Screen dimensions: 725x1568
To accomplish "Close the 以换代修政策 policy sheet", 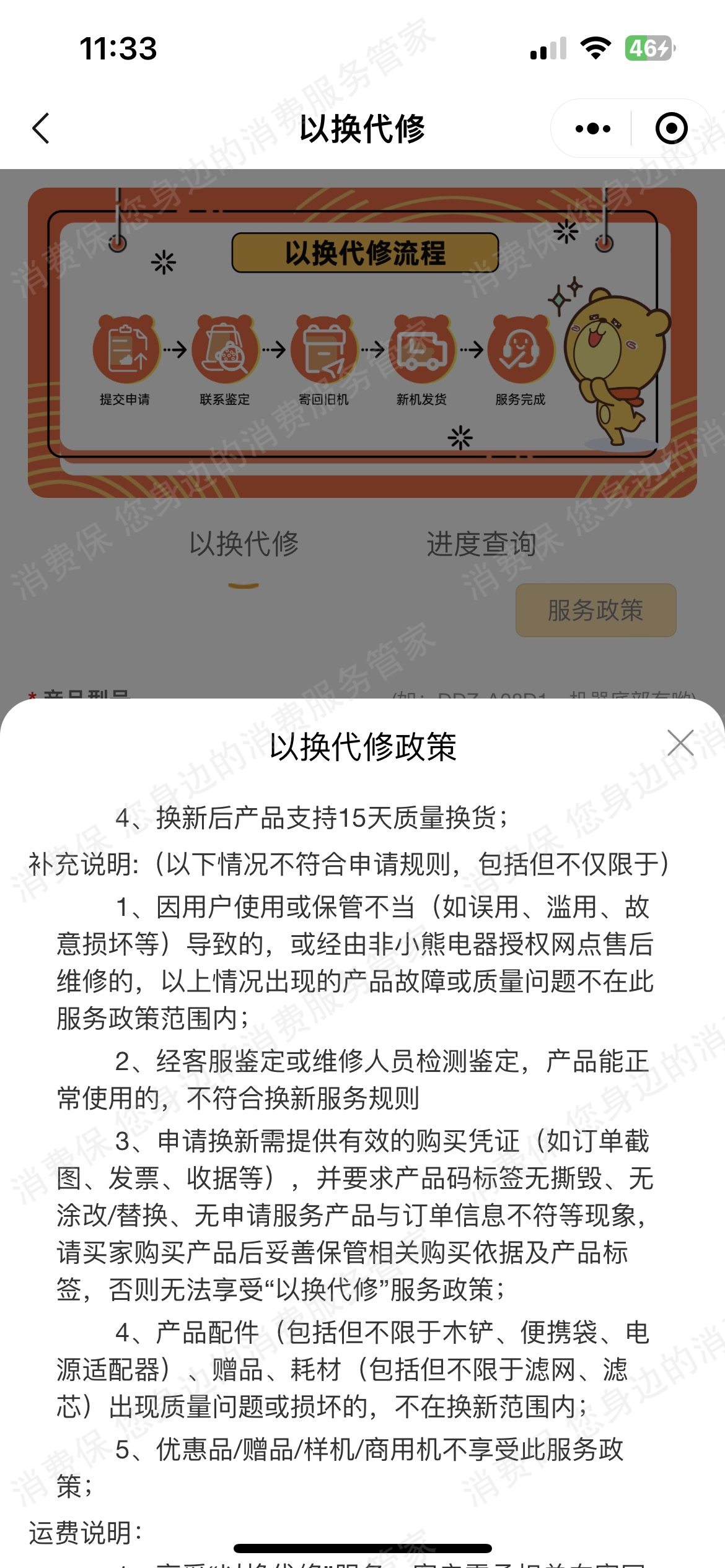I will pos(680,743).
